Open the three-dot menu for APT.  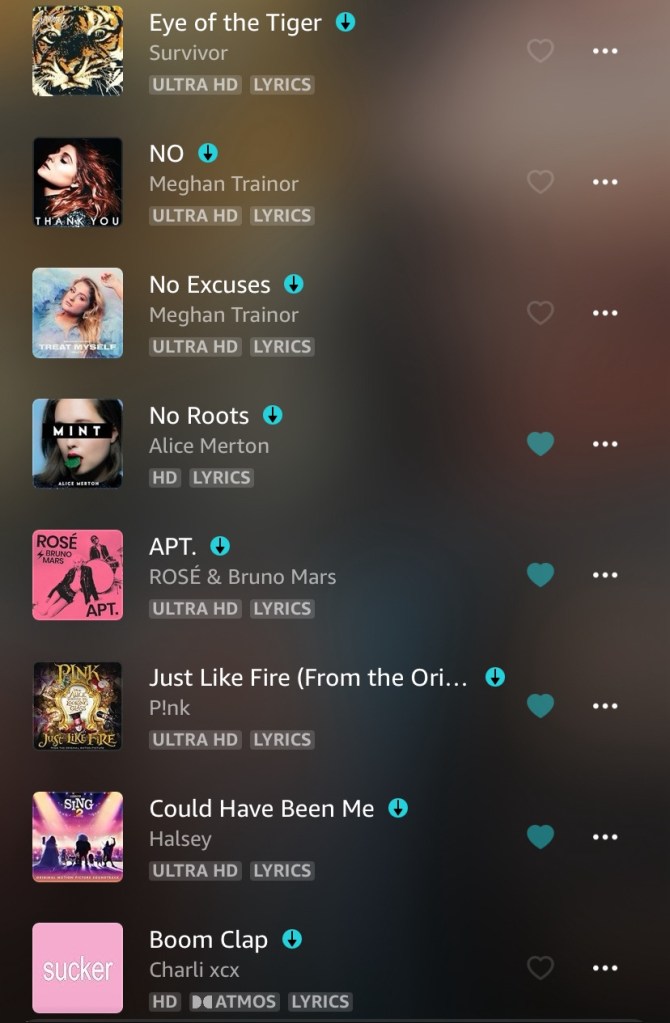(605, 574)
